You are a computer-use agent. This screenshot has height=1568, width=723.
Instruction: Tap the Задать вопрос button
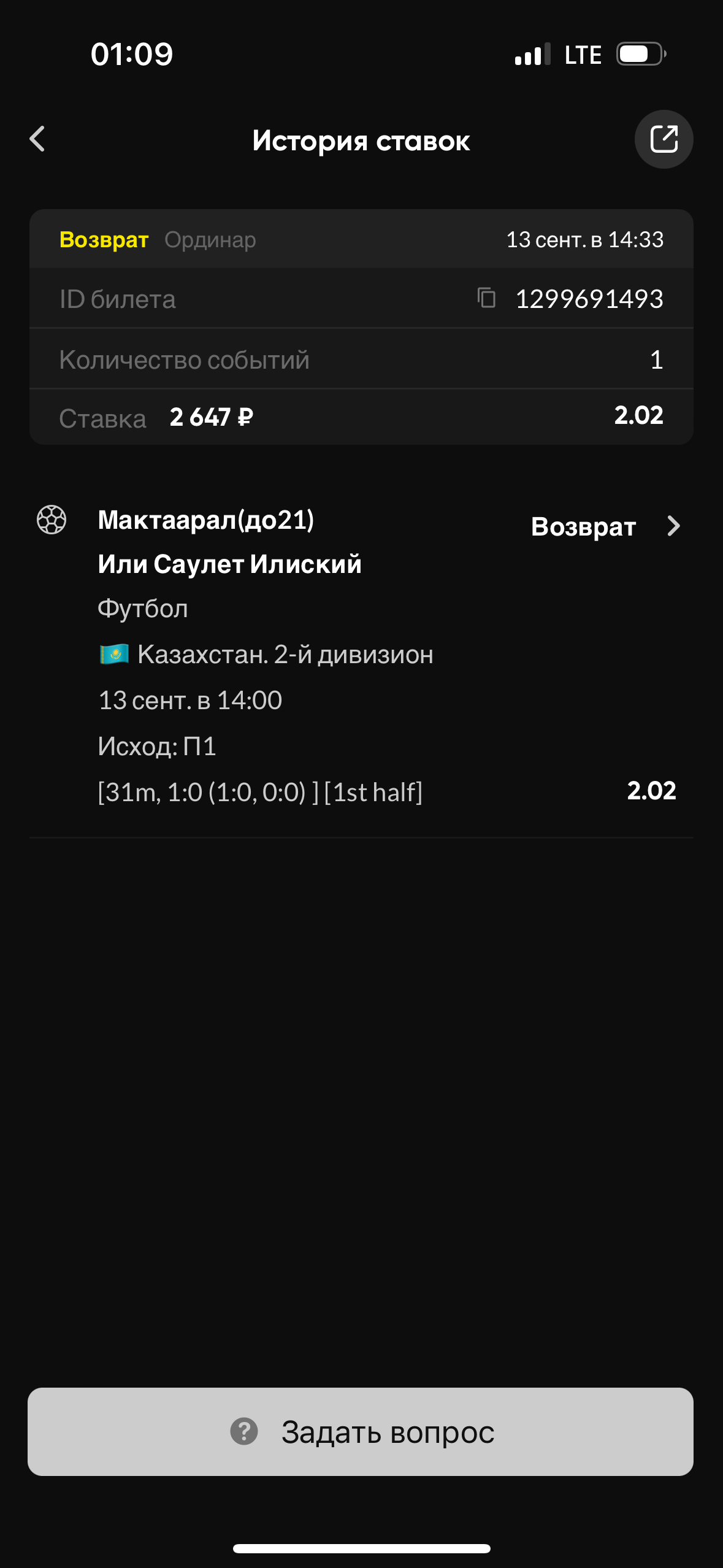361,1432
